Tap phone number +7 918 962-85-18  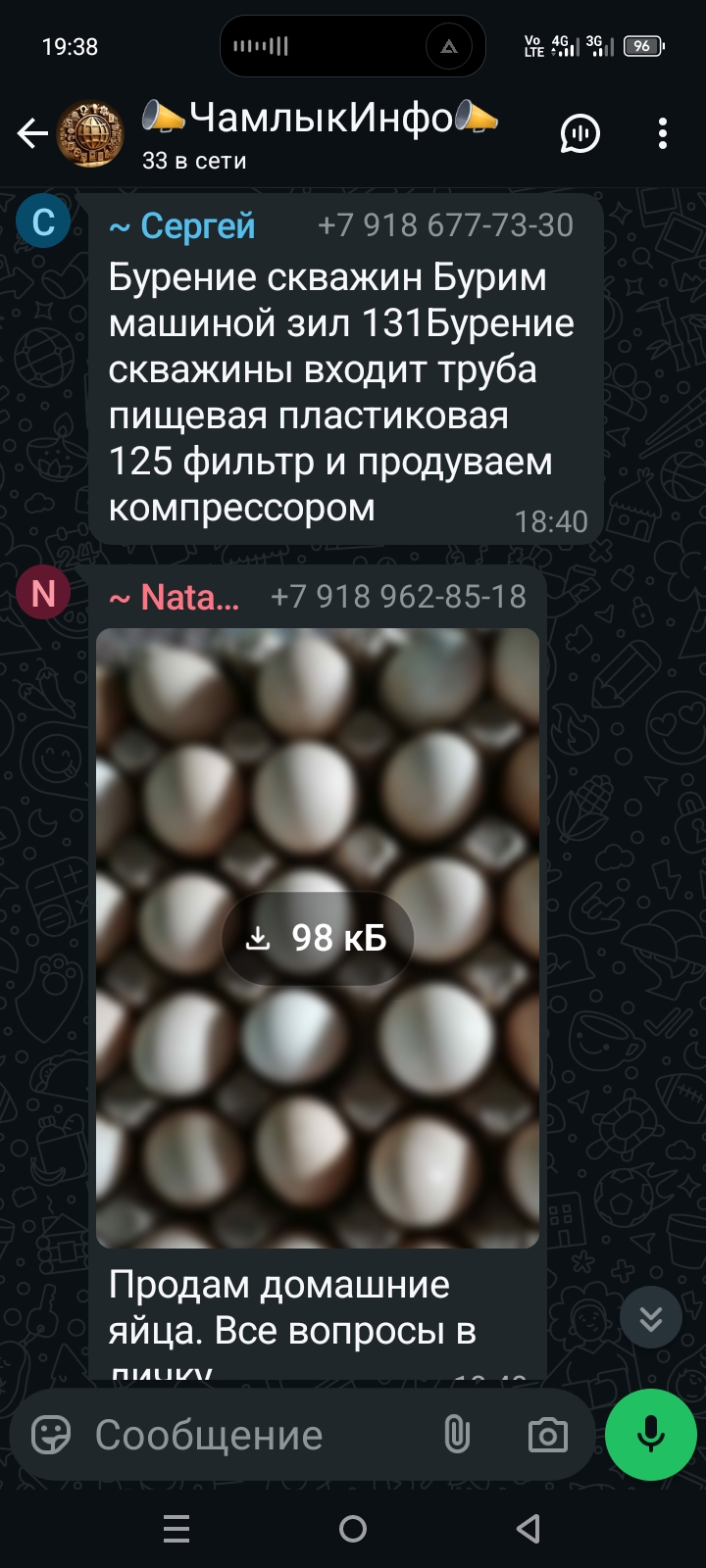pos(398,597)
